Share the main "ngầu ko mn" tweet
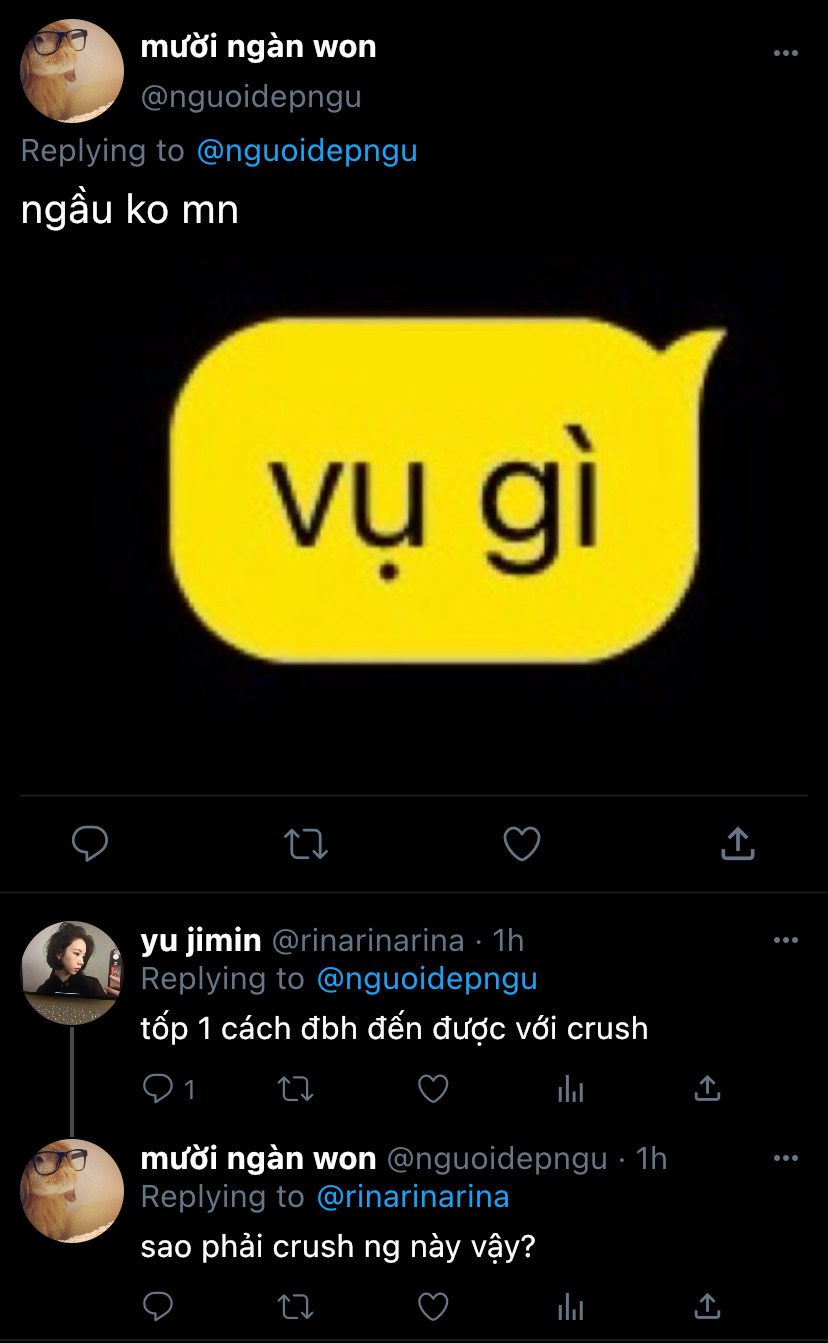 click(x=737, y=843)
